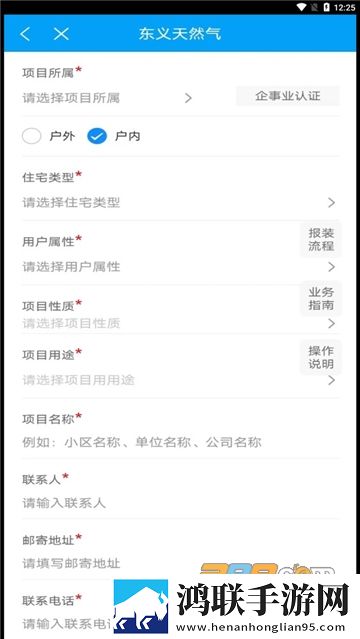Close the 东义天然气 page
This screenshot has height=639, width=360.
(61, 34)
